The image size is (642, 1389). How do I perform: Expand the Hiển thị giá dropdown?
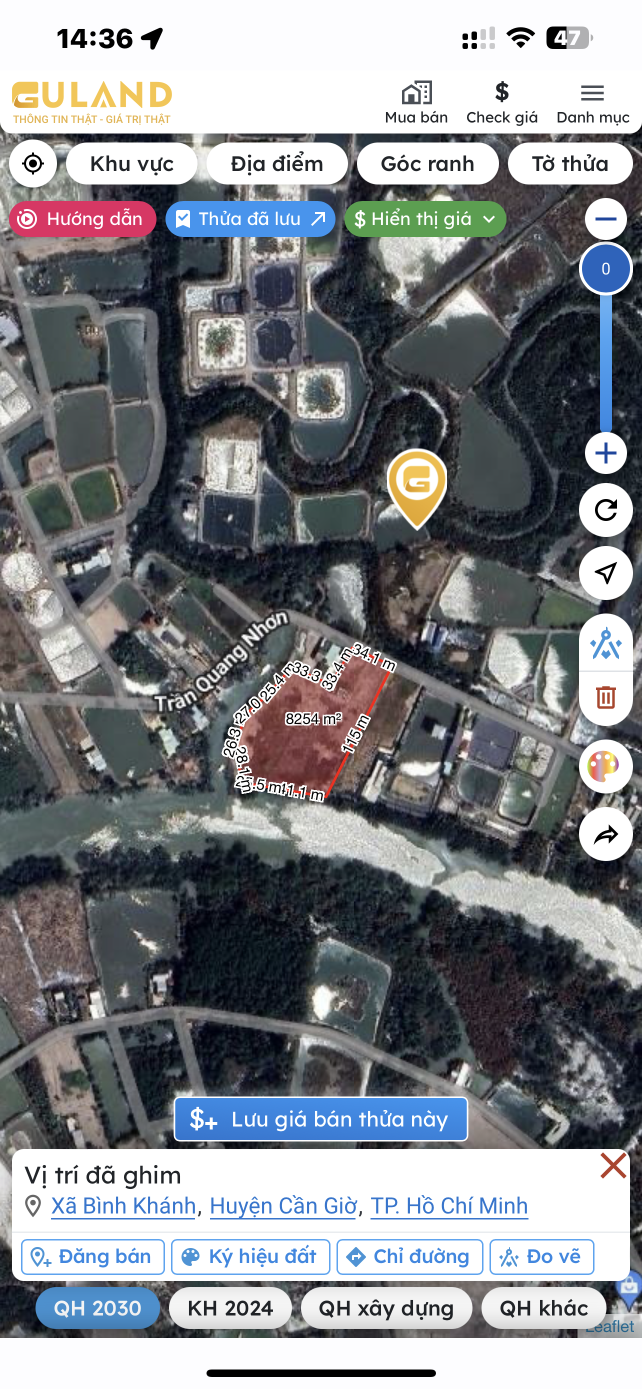[x=425, y=219]
